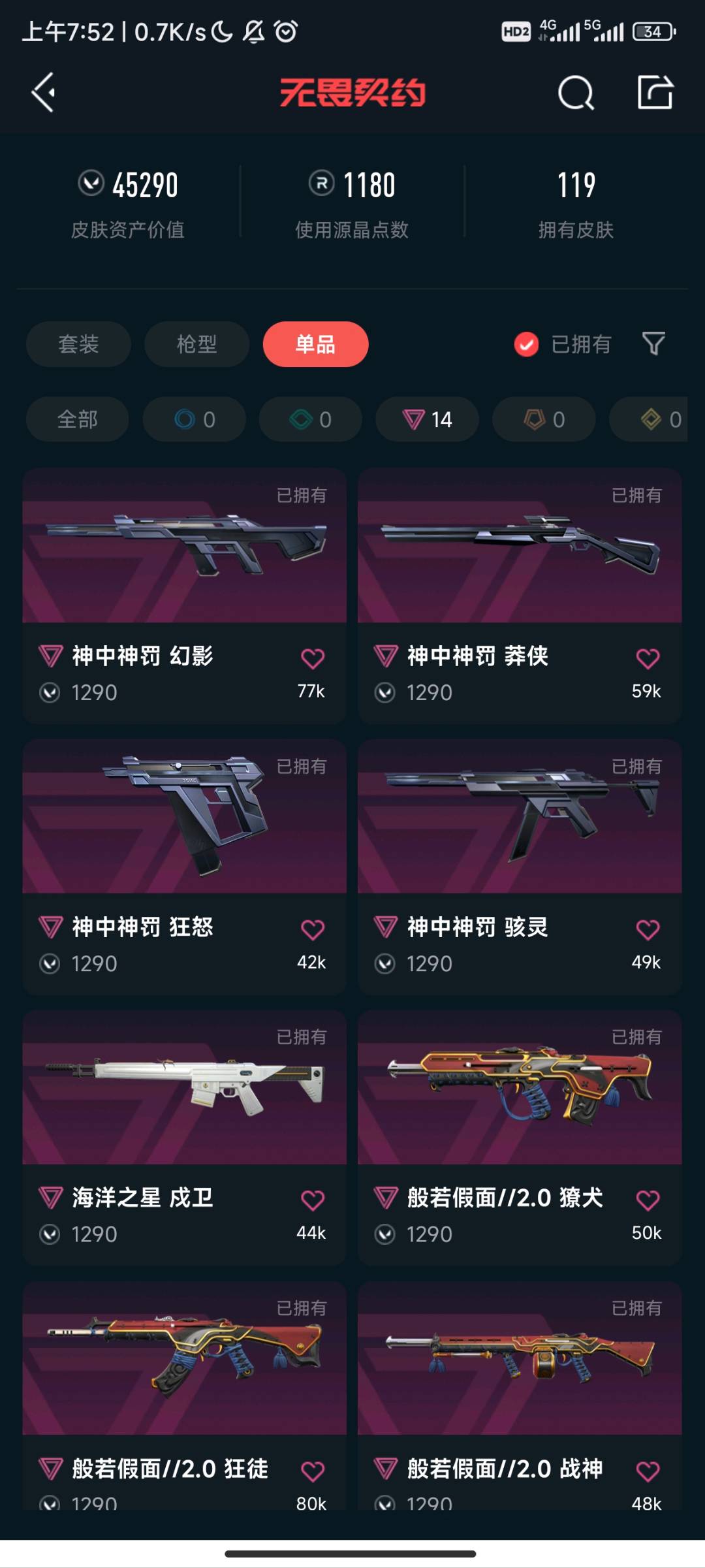Toggle the 已拥有 checkbox

(x=526, y=344)
